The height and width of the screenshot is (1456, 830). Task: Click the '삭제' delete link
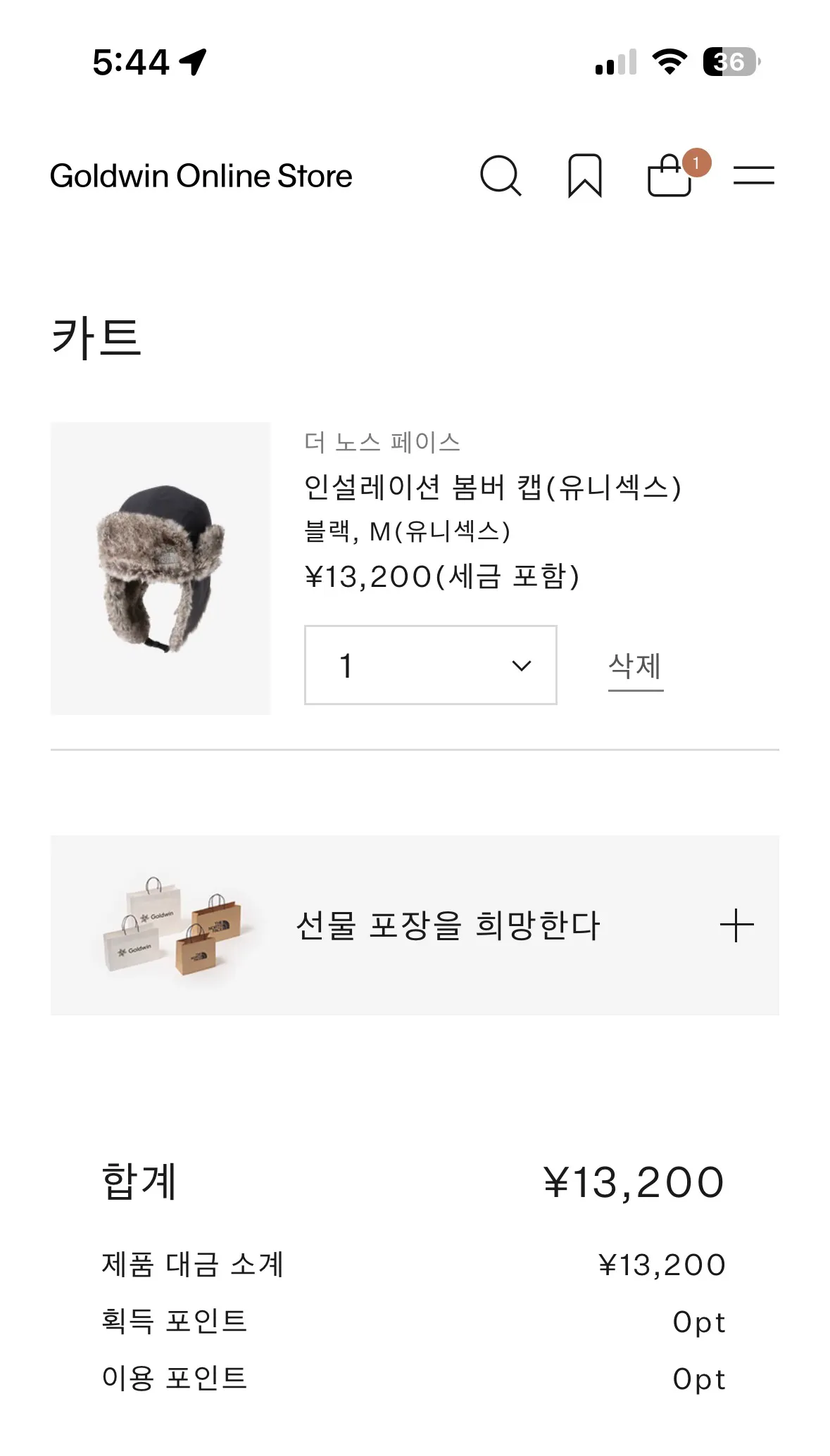[x=635, y=666]
